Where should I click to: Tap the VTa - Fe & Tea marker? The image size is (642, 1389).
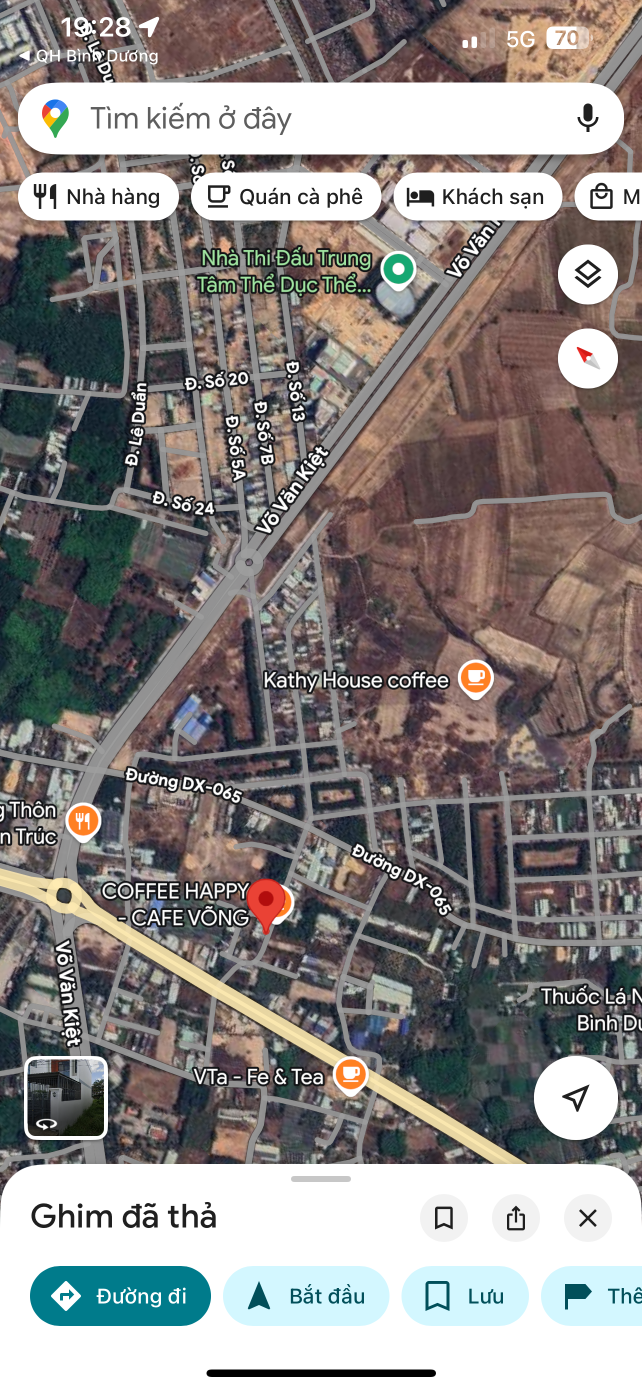point(349,1075)
